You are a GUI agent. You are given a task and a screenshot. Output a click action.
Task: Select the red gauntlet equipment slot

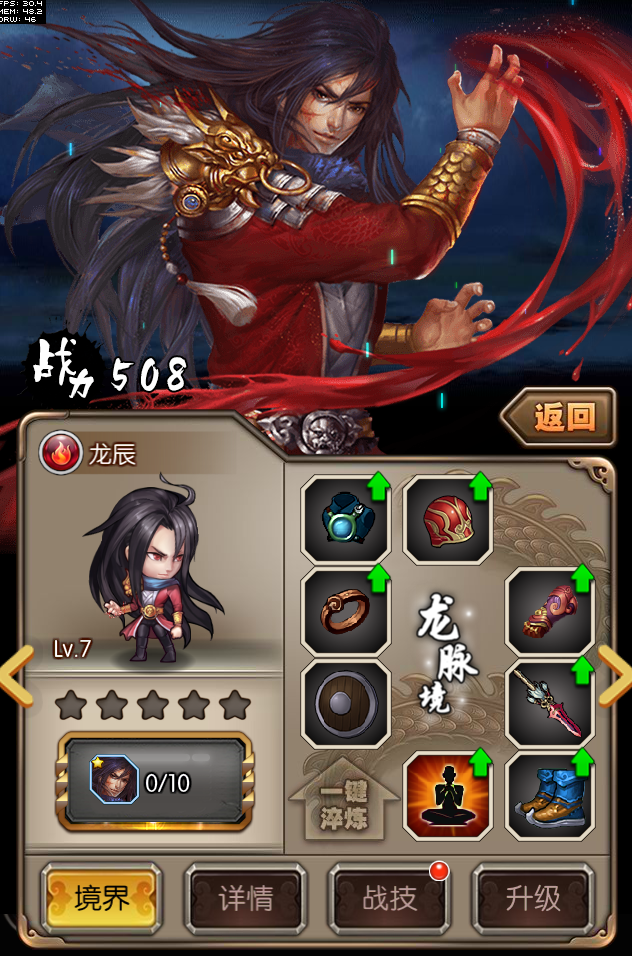[x=549, y=611]
